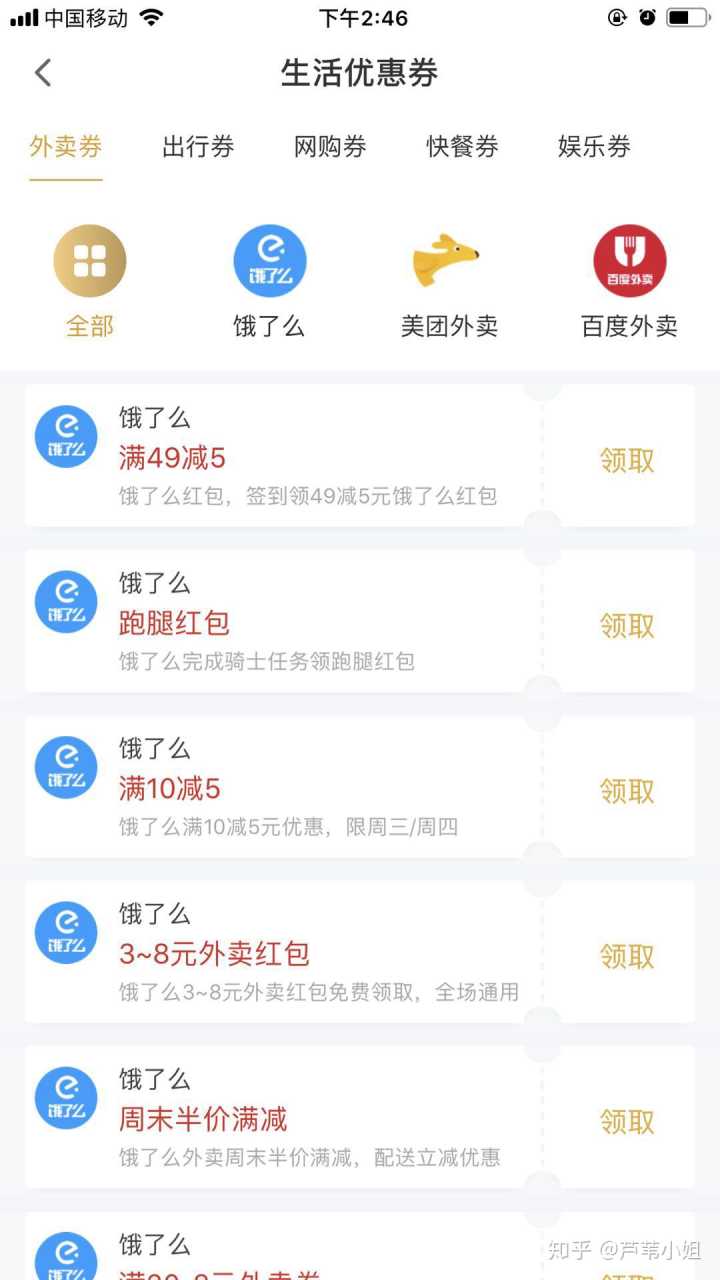Filter coupons by 美团外卖
720x1280 pixels.
tap(449, 280)
